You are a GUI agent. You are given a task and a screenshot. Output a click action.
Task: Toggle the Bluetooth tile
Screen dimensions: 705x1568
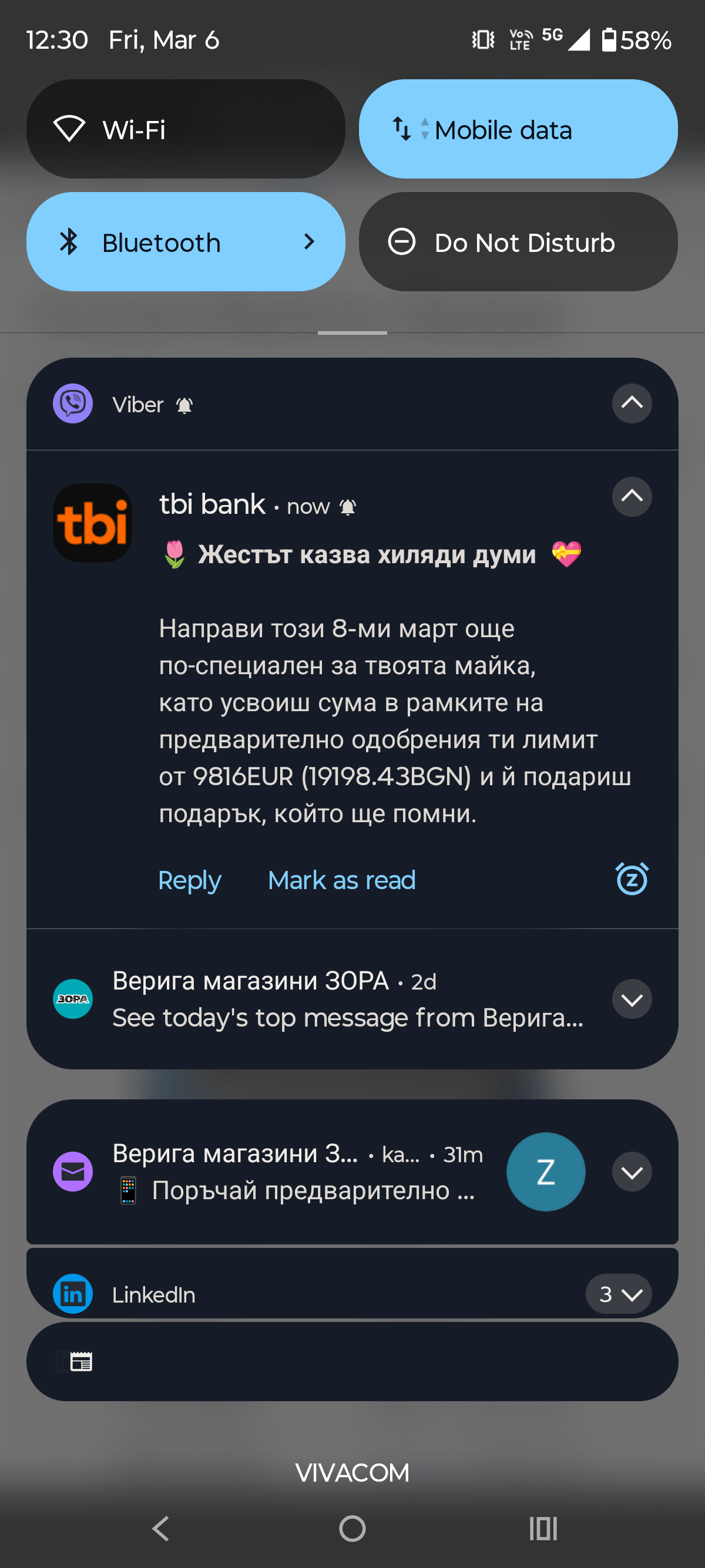[161, 243]
